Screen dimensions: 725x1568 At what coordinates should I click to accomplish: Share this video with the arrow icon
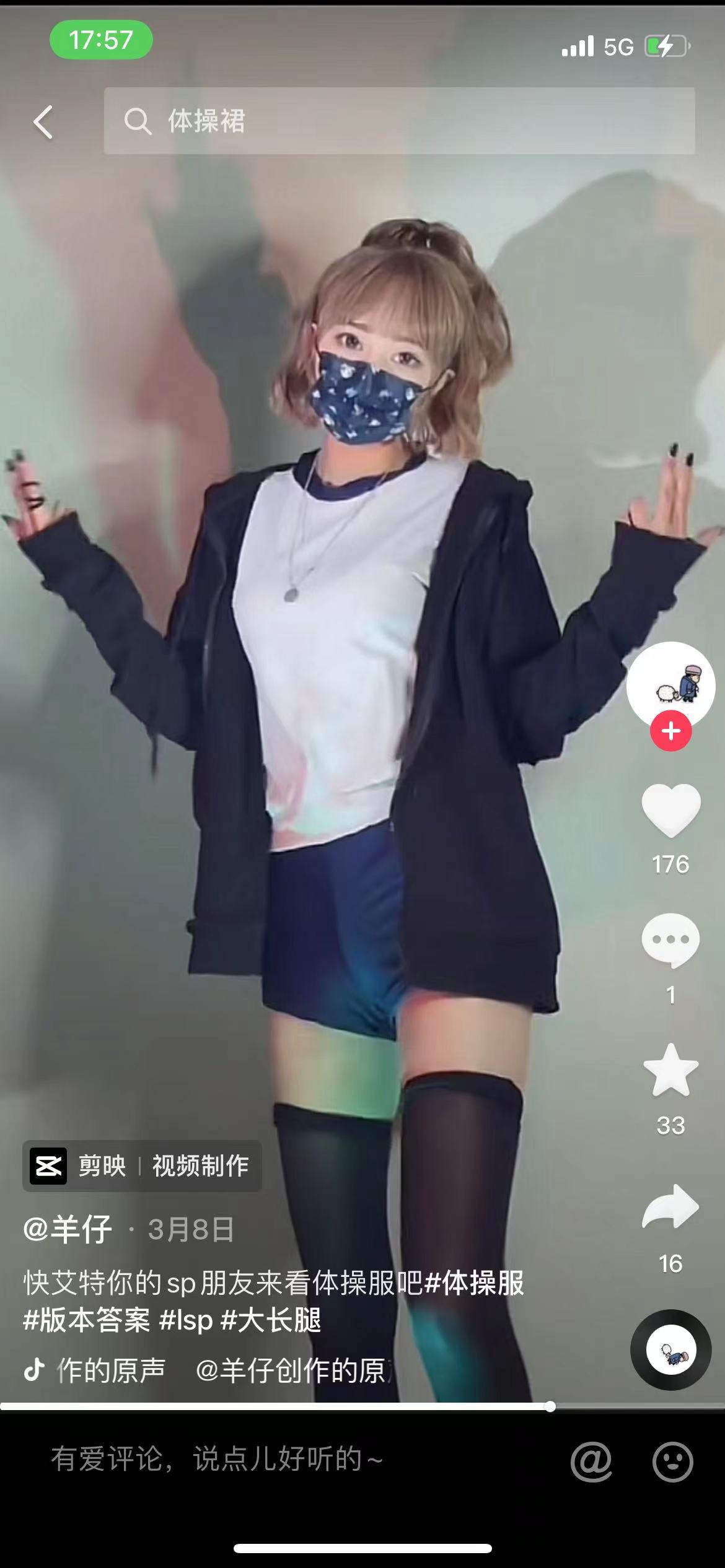[x=670, y=1206]
